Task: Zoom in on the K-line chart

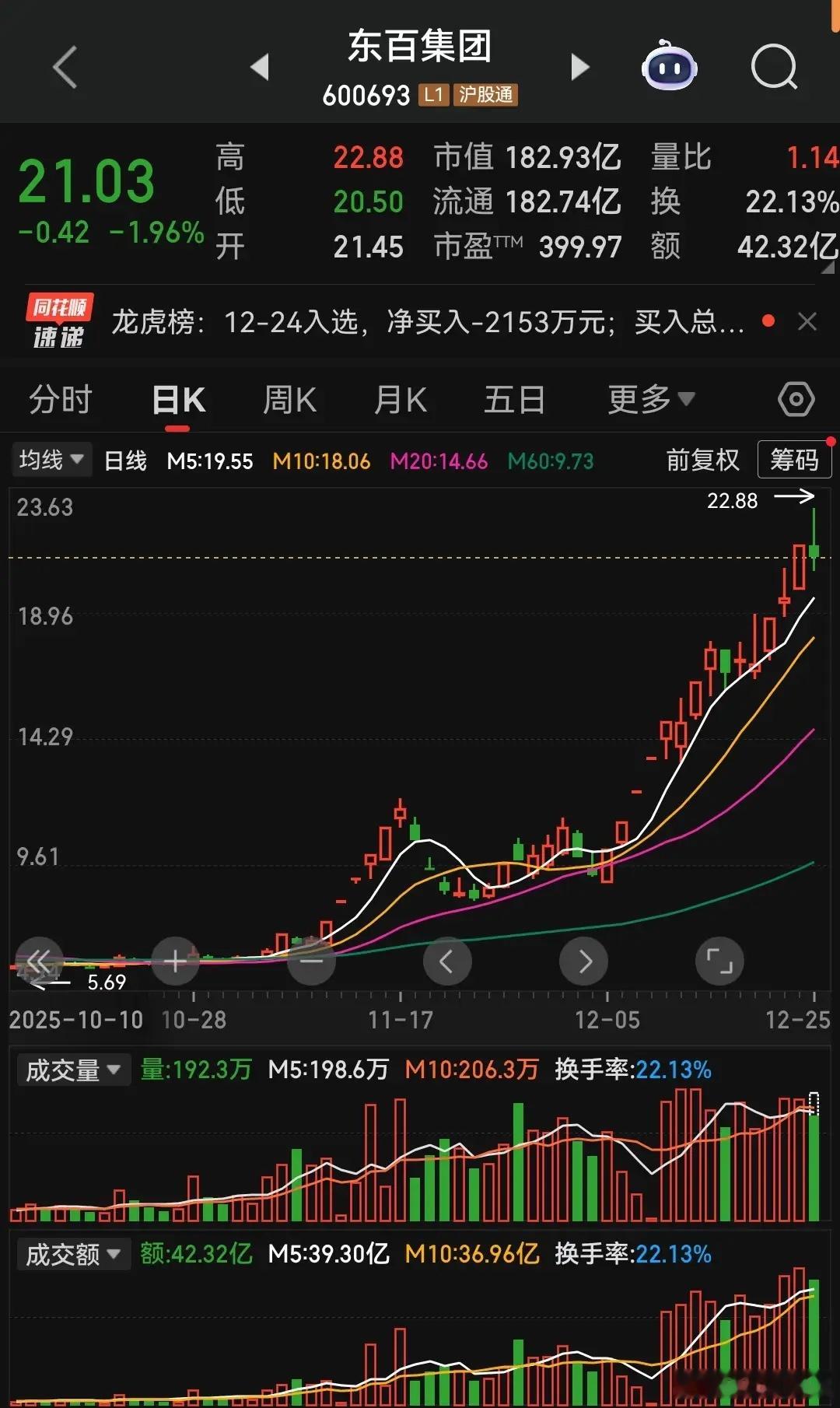Action: pyautogui.click(x=175, y=961)
